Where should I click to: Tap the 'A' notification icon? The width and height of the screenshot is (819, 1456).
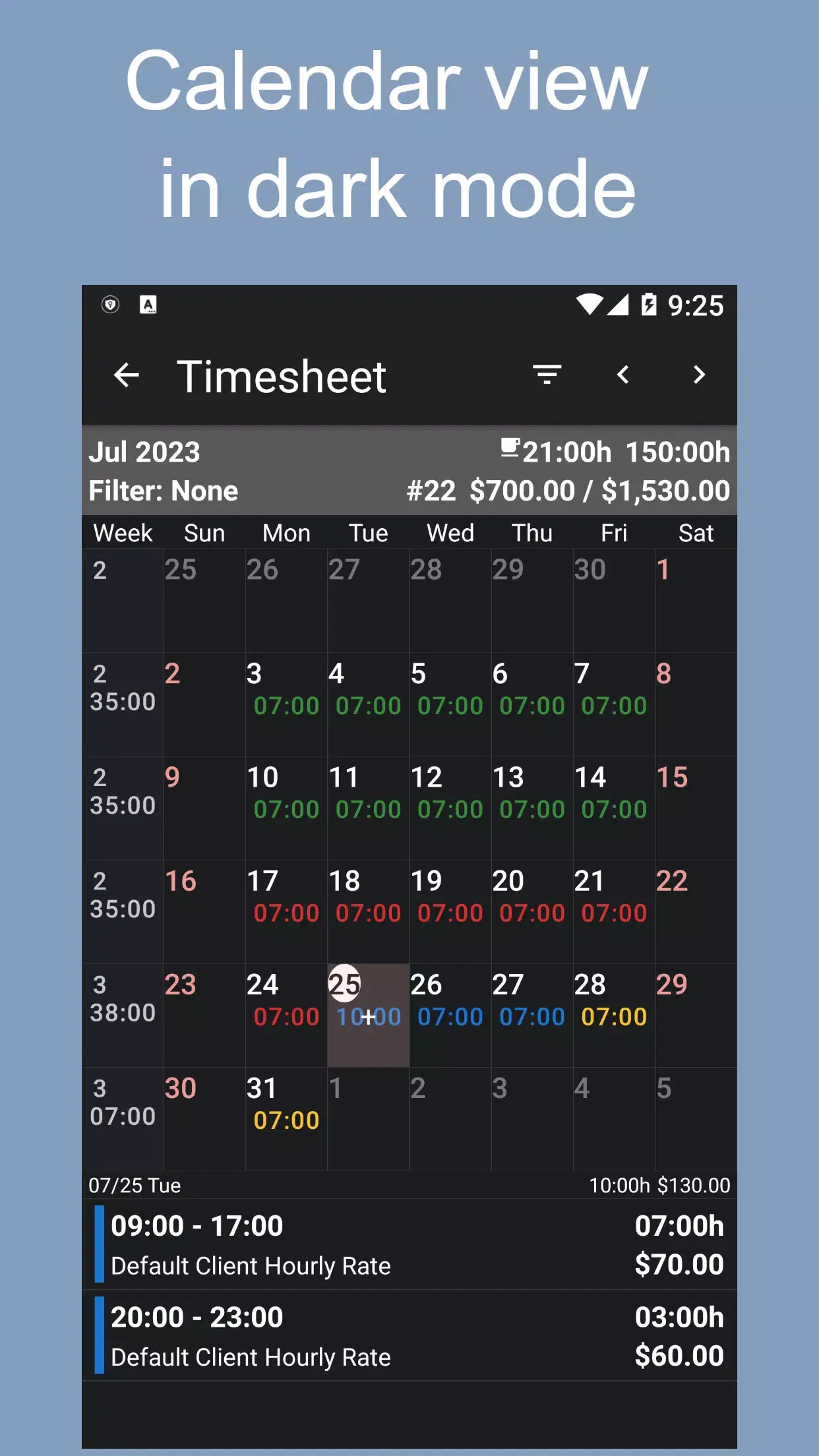click(x=149, y=305)
